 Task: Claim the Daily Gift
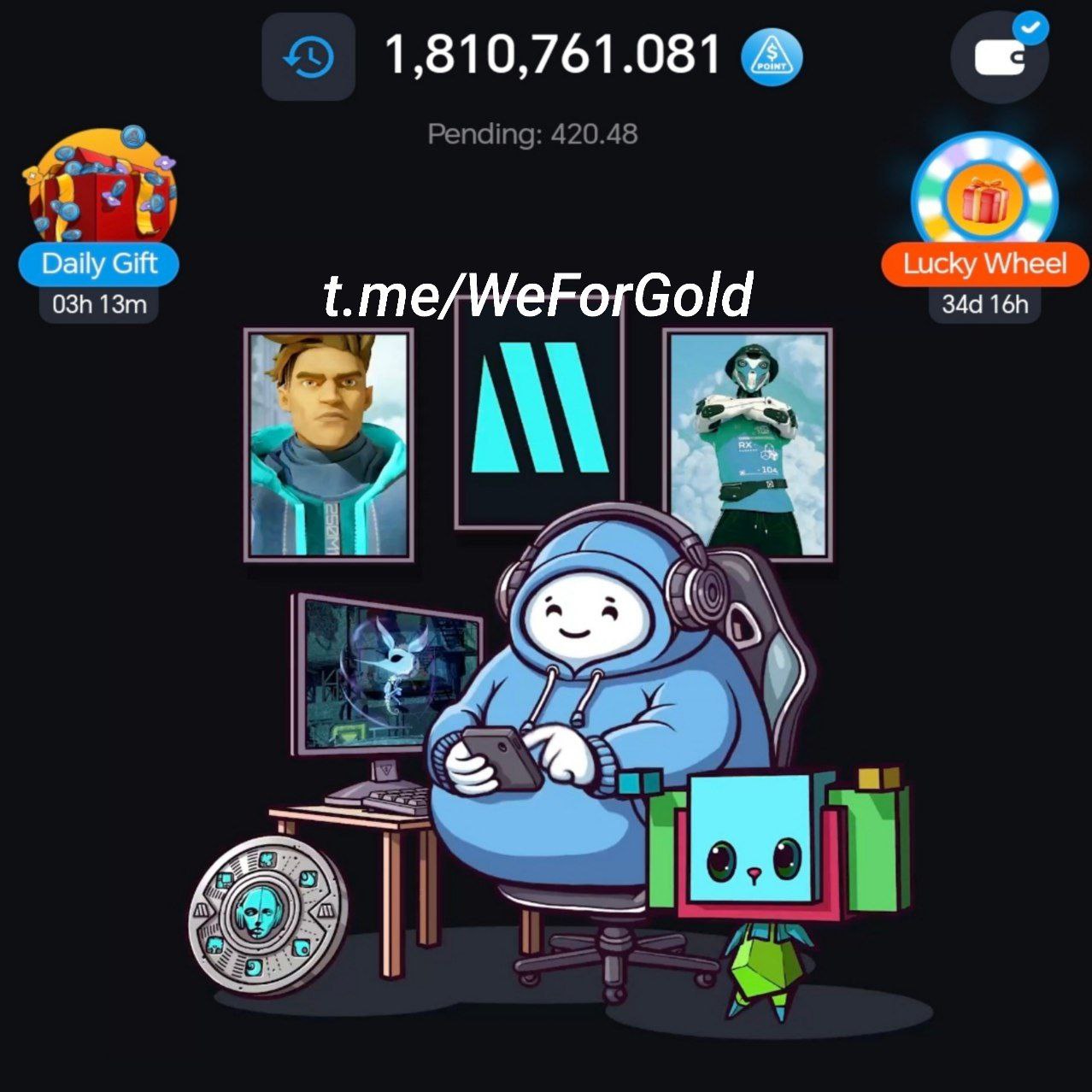click(100, 205)
